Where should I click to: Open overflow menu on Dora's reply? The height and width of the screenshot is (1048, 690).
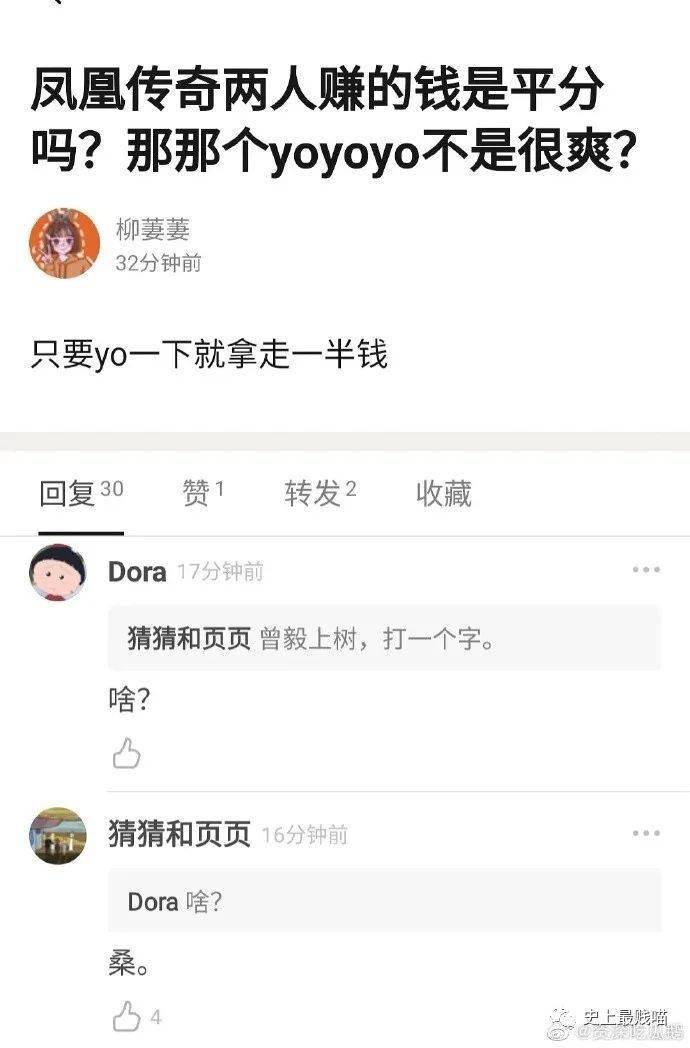point(646,570)
